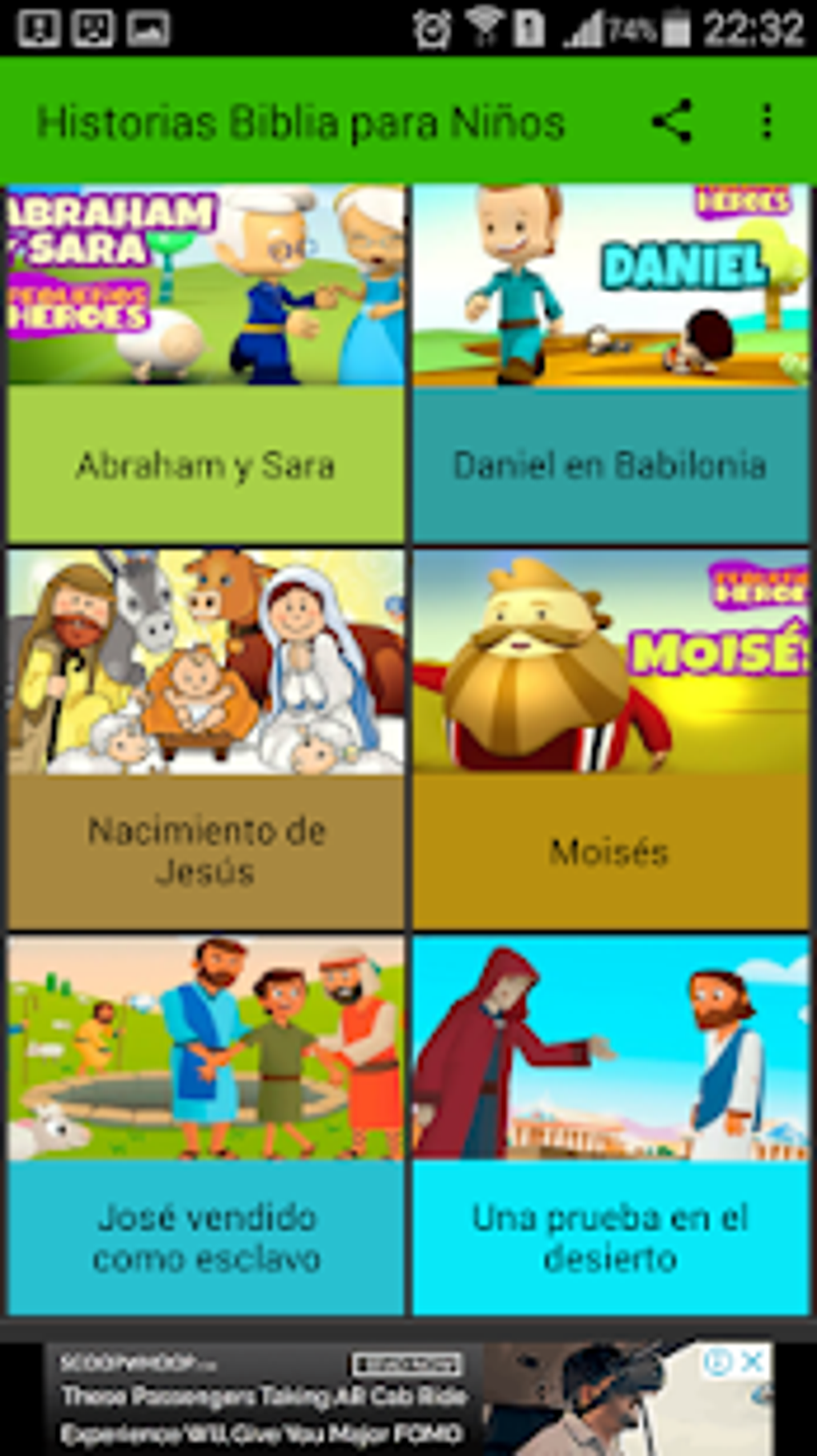The height and width of the screenshot is (1456, 817).
Task: Open the three-dot overflow menu
Action: [x=767, y=122]
